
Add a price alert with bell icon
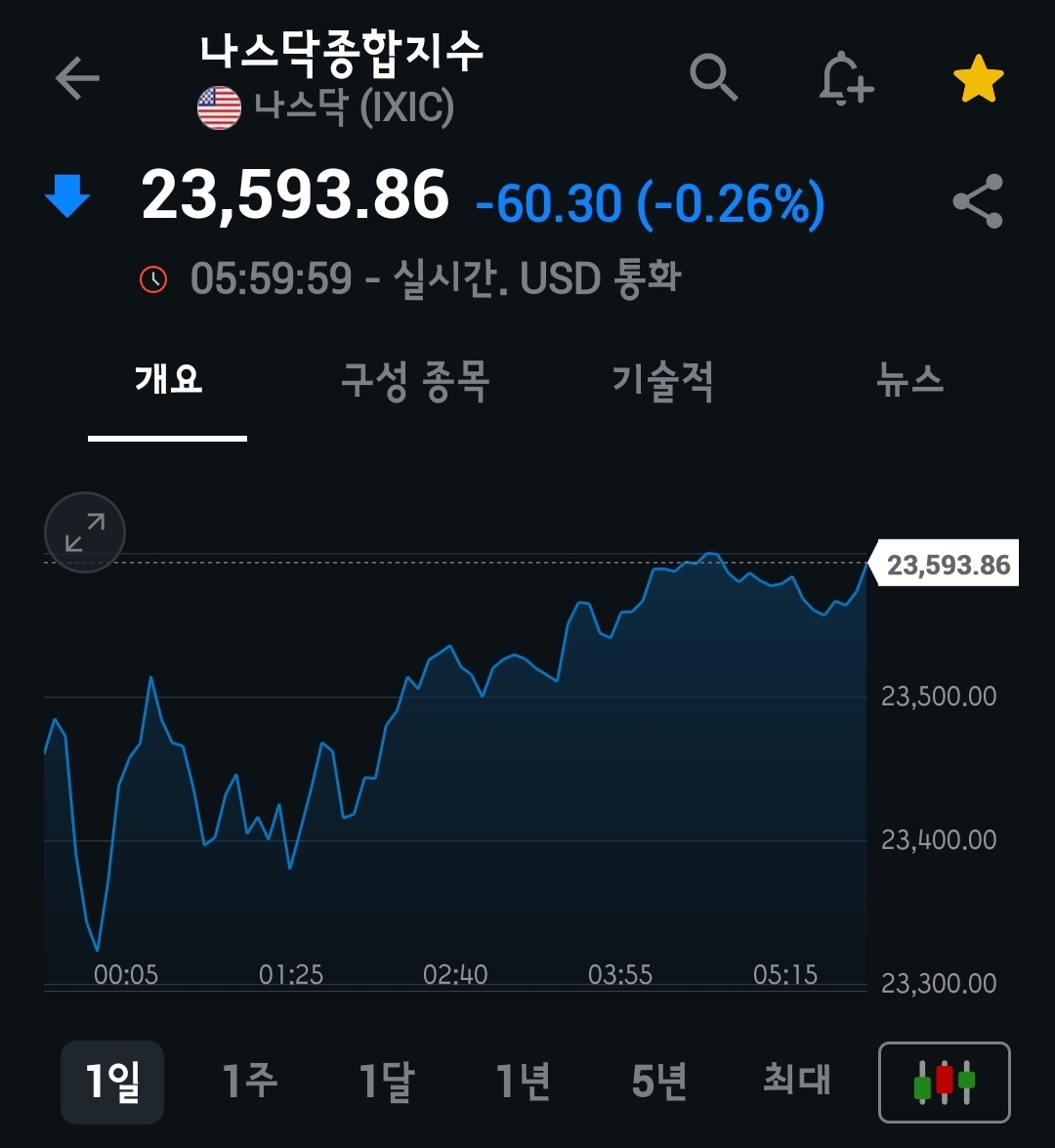845,78
